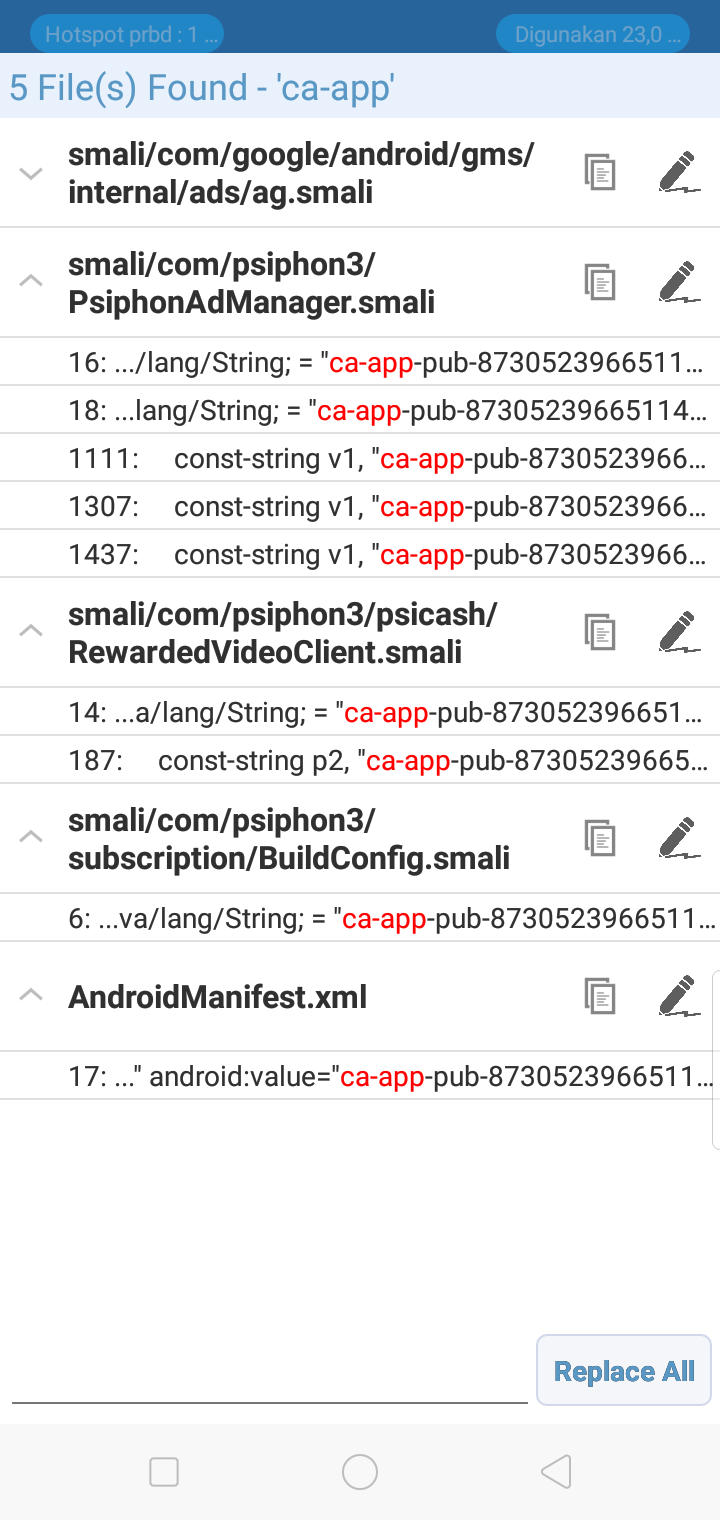Edit BuildConfig.smali file
Viewport: 720px width, 1520px height.
tap(678, 837)
